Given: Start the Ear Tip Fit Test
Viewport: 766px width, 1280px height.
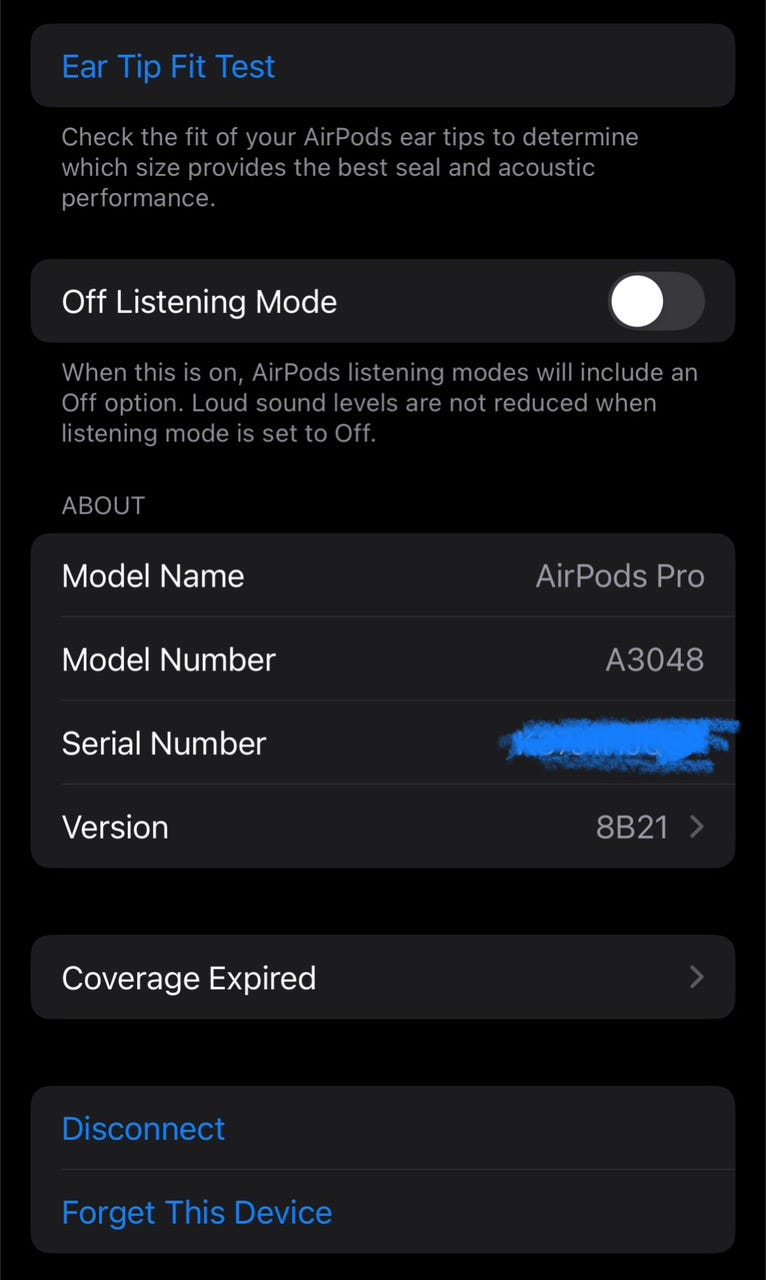Looking at the screenshot, I should (168, 67).
